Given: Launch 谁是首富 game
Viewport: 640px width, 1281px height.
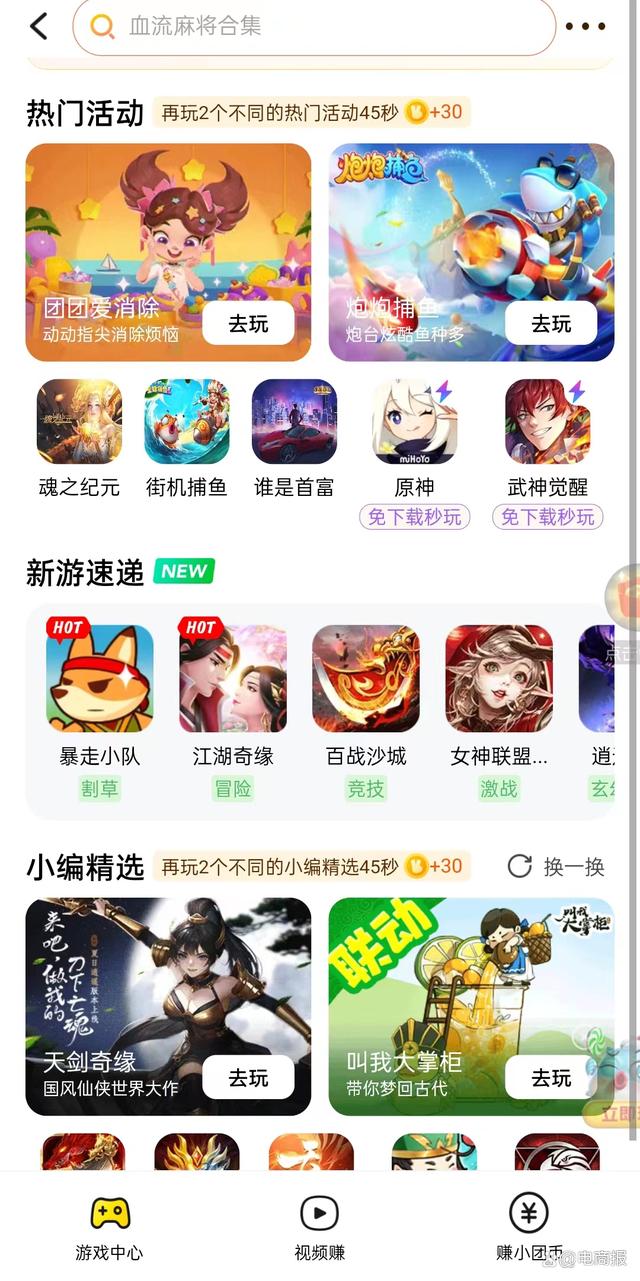Looking at the screenshot, I should click(294, 422).
